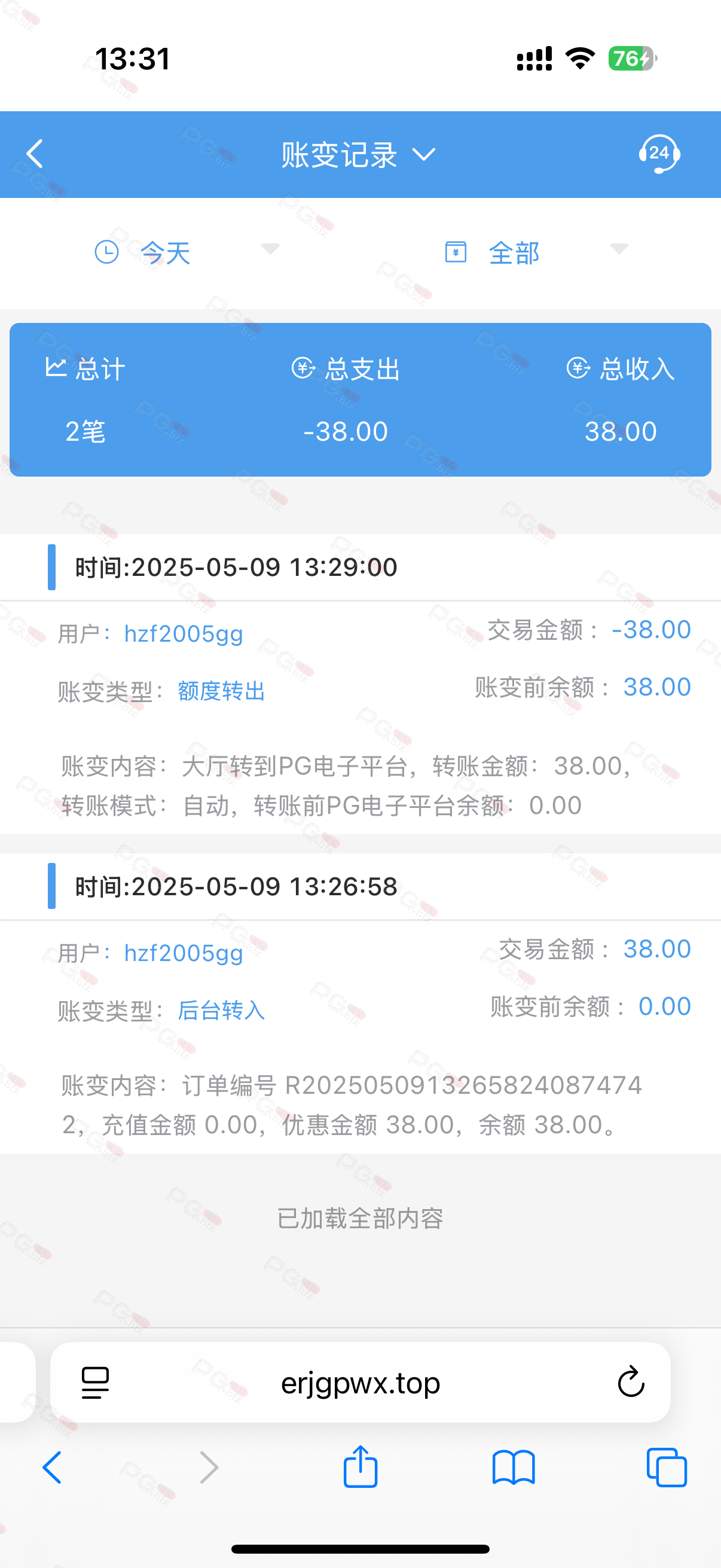This screenshot has height=1568, width=721.
Task: Open 24-hour customer service headset
Action: 659,154
